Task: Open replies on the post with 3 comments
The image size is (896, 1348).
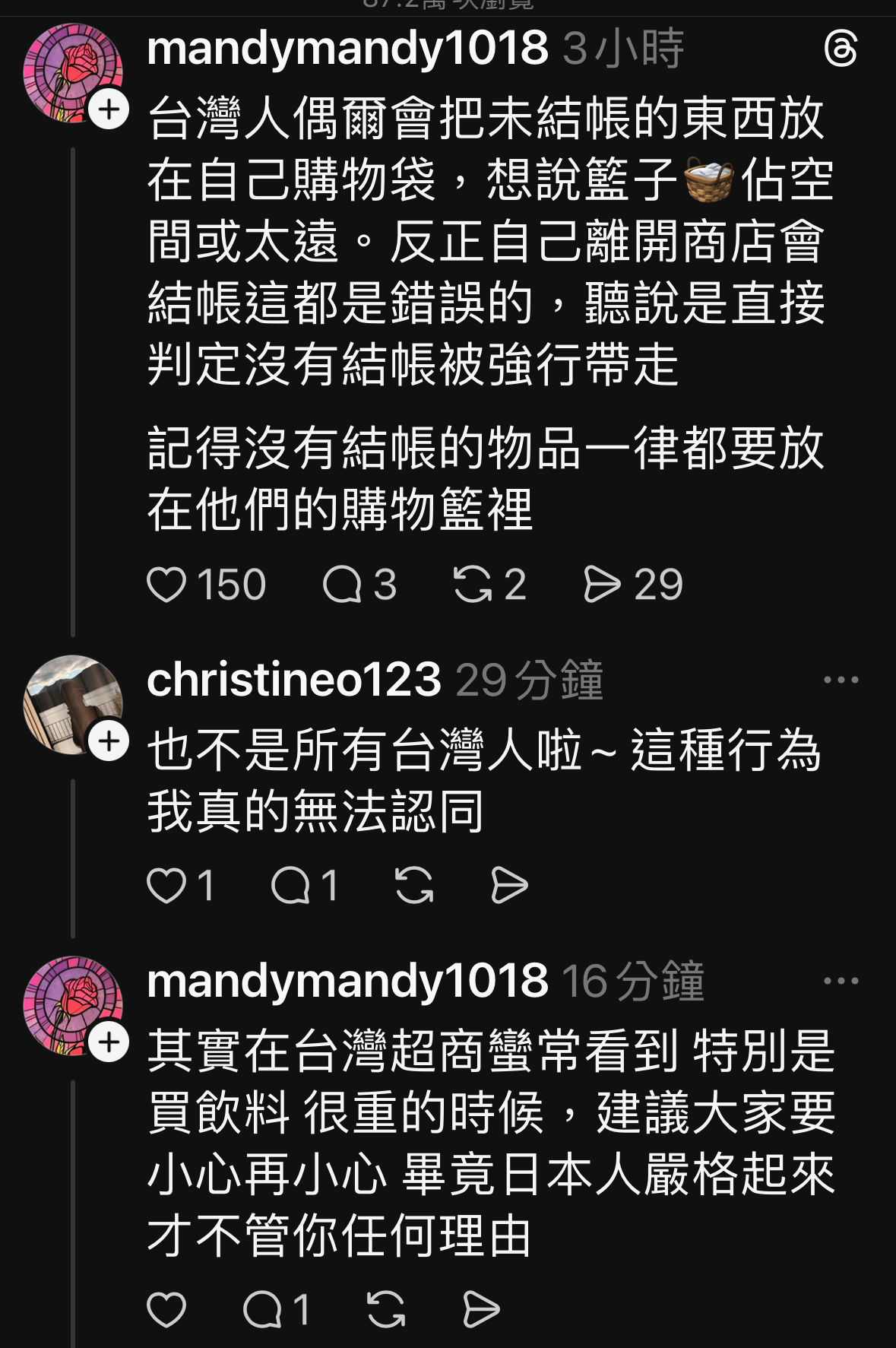Action: pyautogui.click(x=342, y=585)
